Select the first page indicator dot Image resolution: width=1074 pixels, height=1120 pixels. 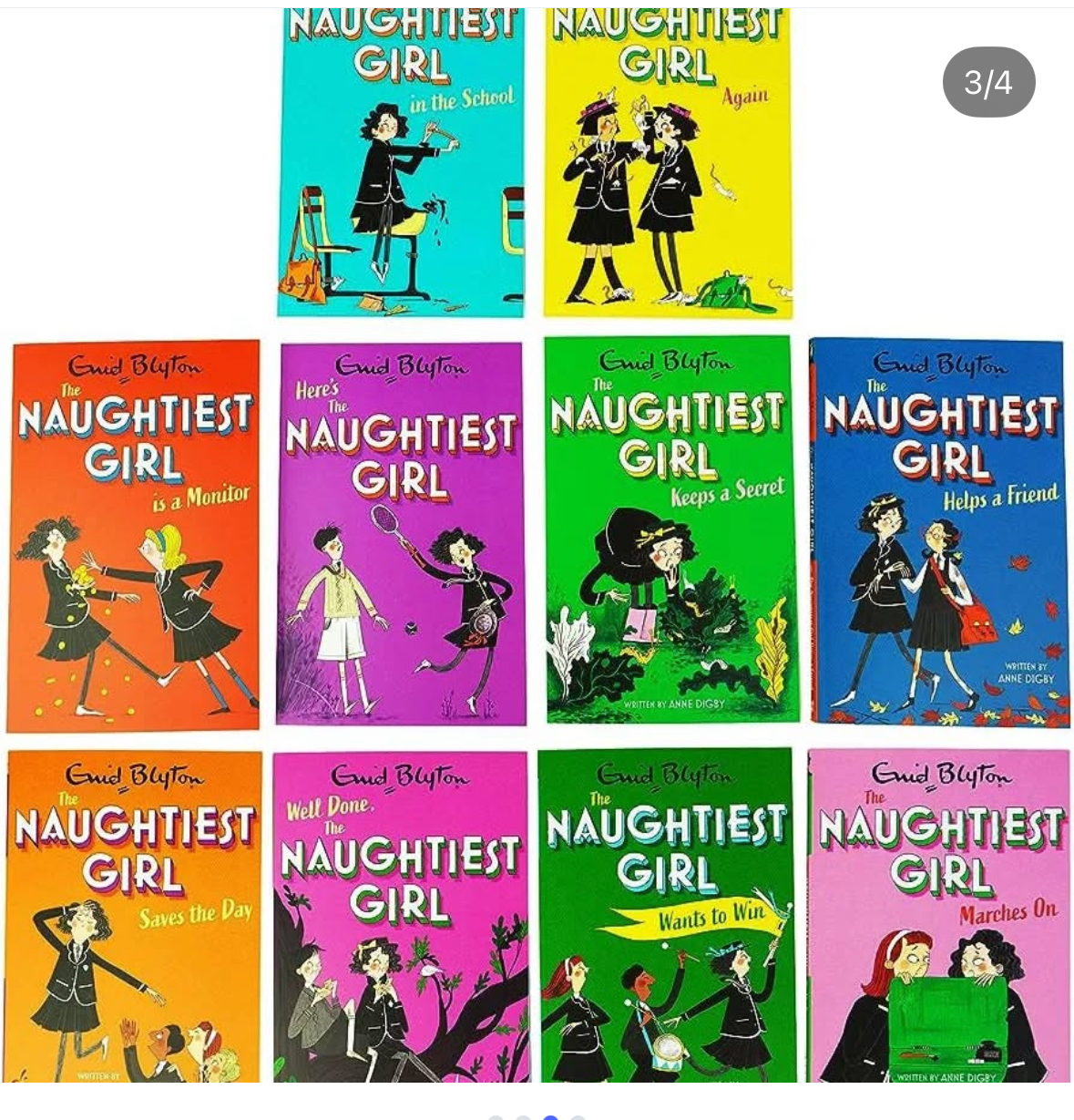coord(496,1118)
